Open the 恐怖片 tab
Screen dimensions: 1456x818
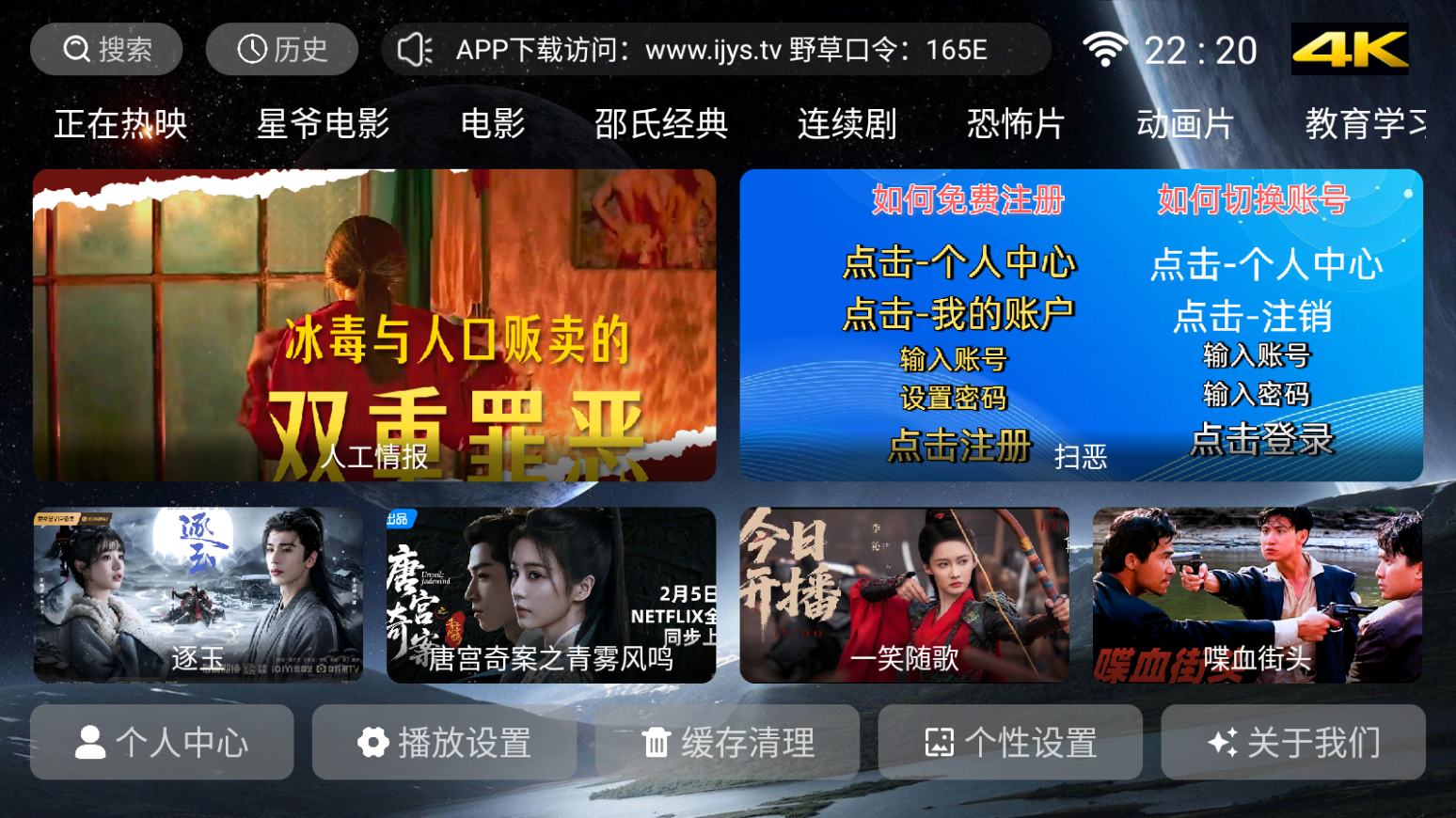coord(1016,123)
